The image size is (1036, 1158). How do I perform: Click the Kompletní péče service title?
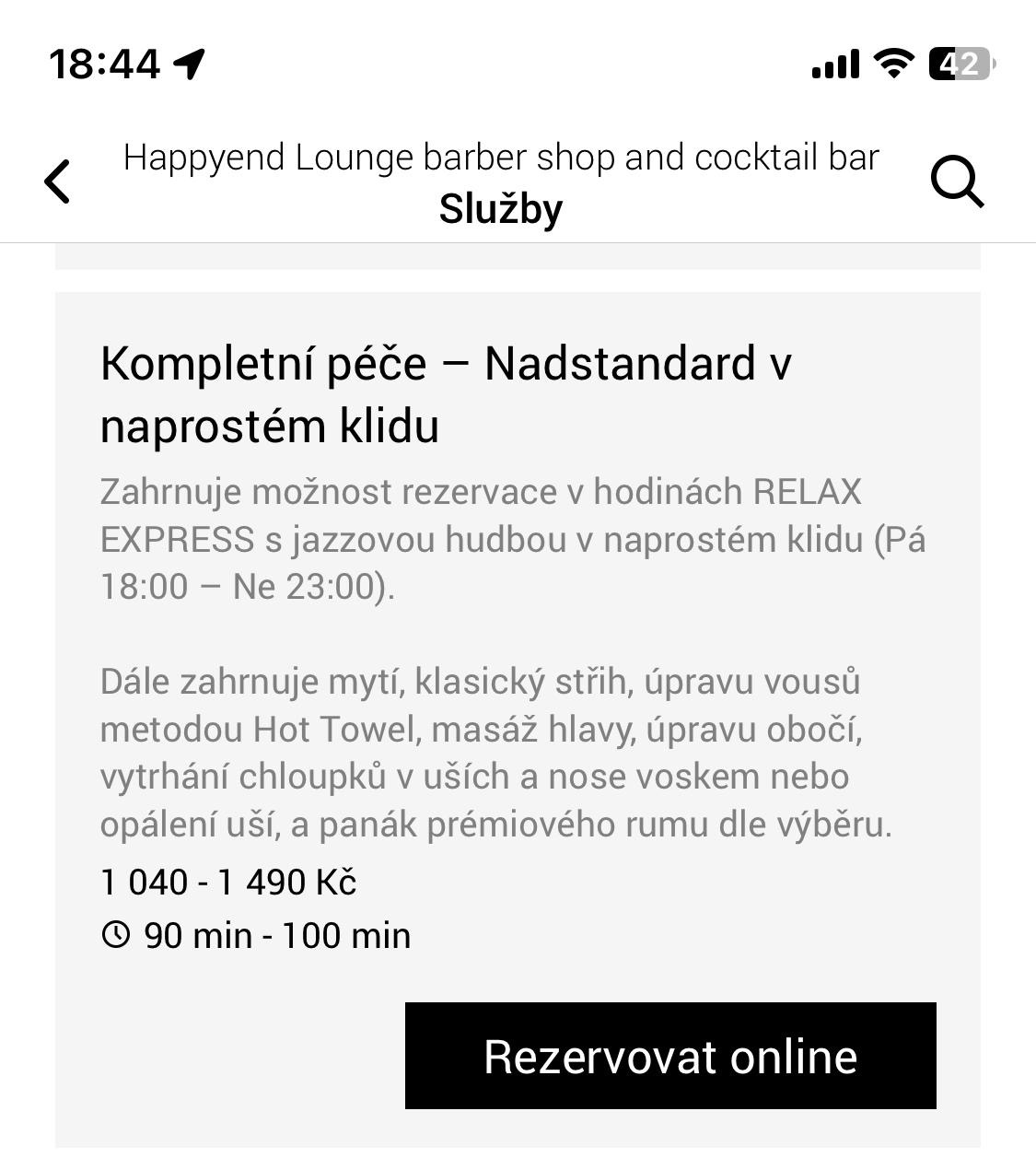pyautogui.click(x=446, y=392)
